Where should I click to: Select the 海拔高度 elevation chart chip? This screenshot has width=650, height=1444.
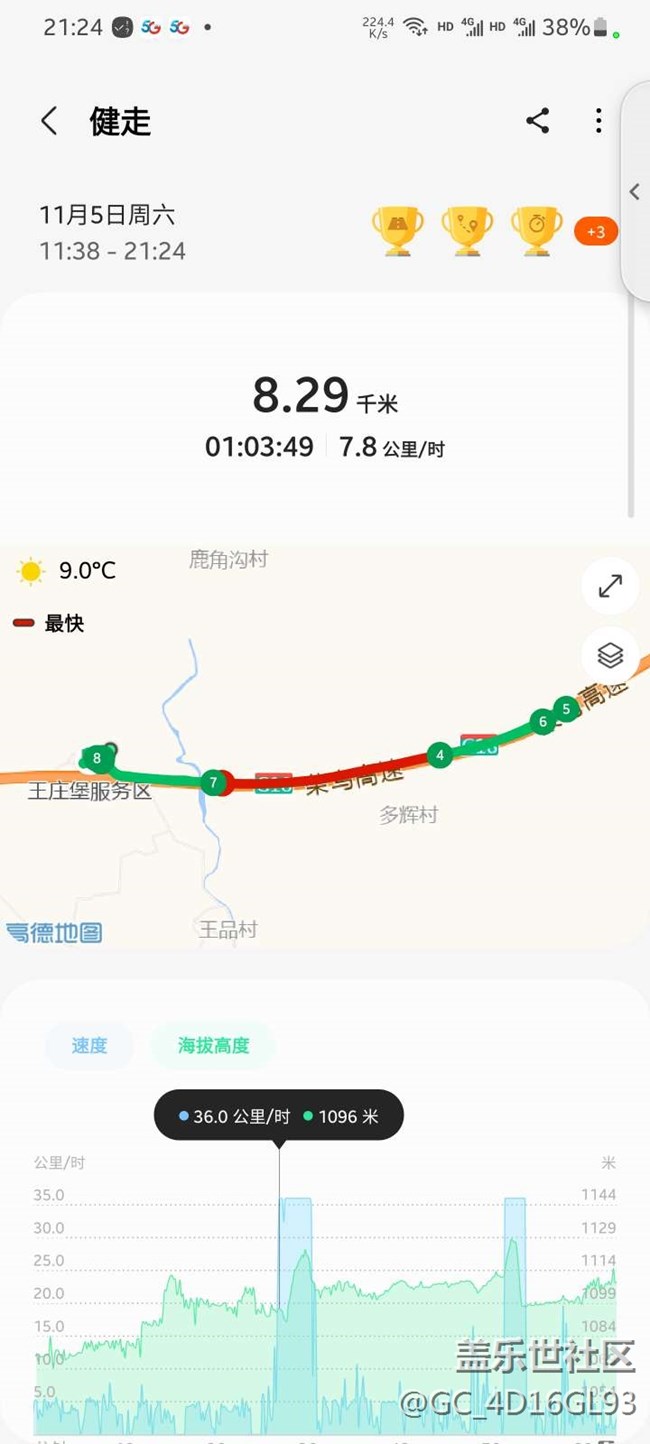click(213, 1046)
